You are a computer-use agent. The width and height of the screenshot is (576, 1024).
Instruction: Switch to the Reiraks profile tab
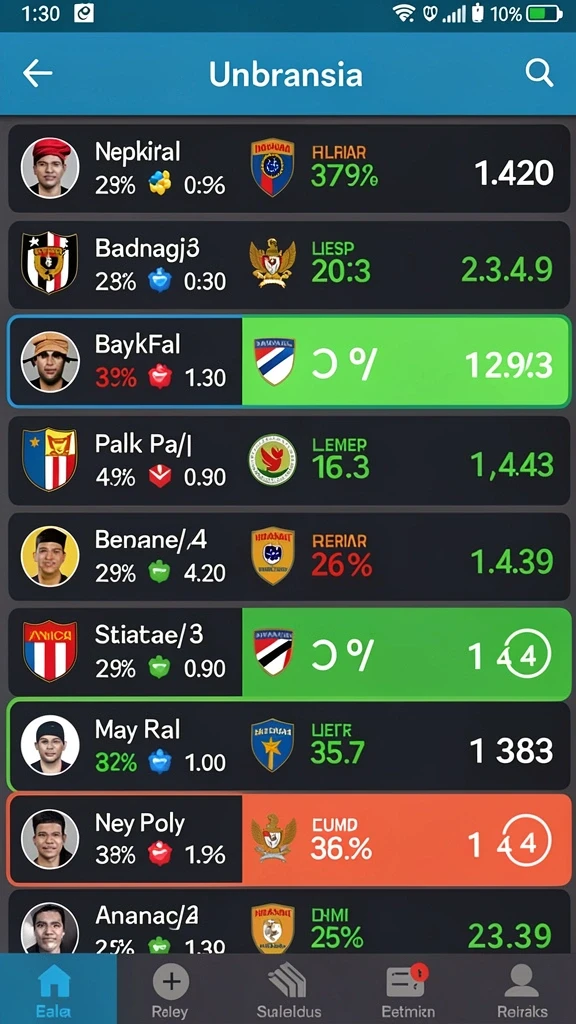pos(522,989)
